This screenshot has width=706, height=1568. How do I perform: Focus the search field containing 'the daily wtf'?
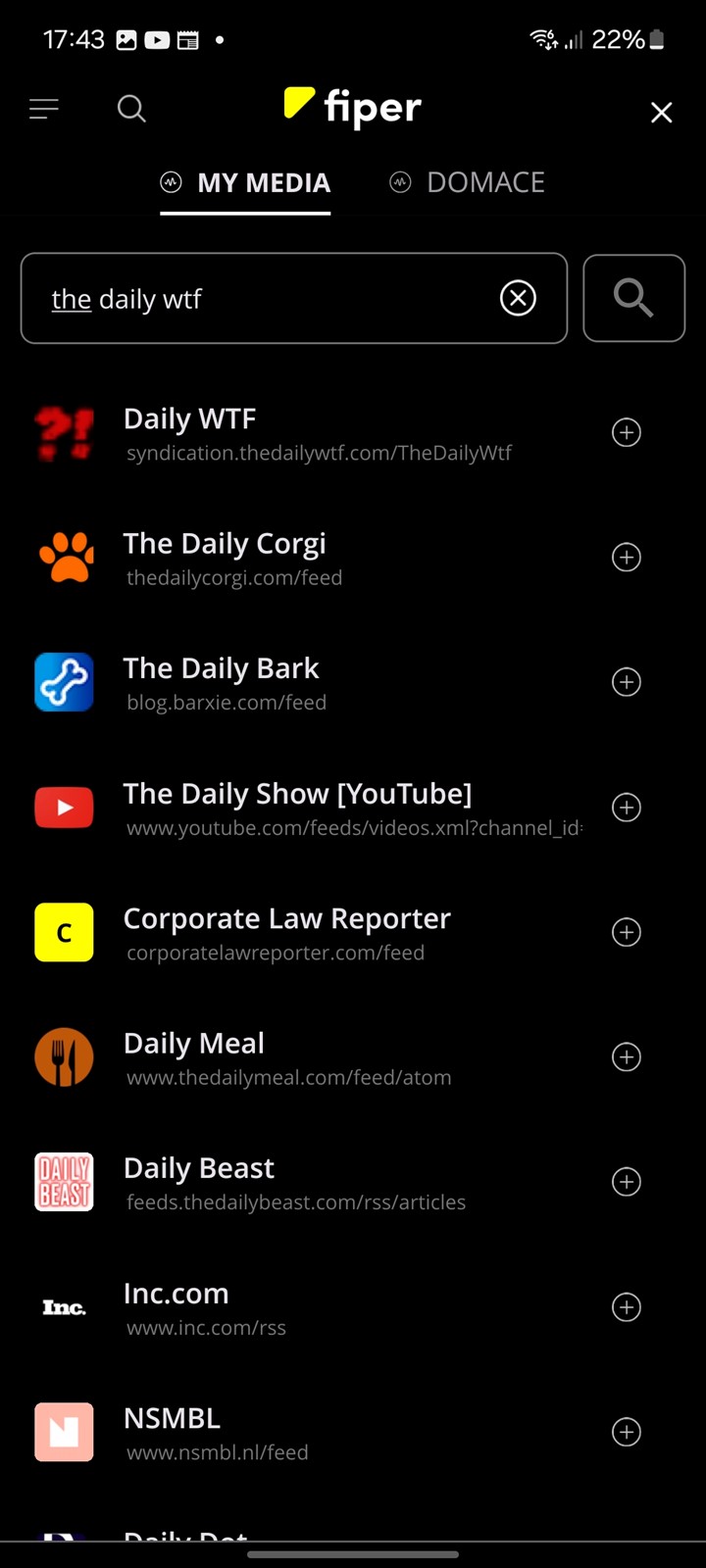coord(294,298)
